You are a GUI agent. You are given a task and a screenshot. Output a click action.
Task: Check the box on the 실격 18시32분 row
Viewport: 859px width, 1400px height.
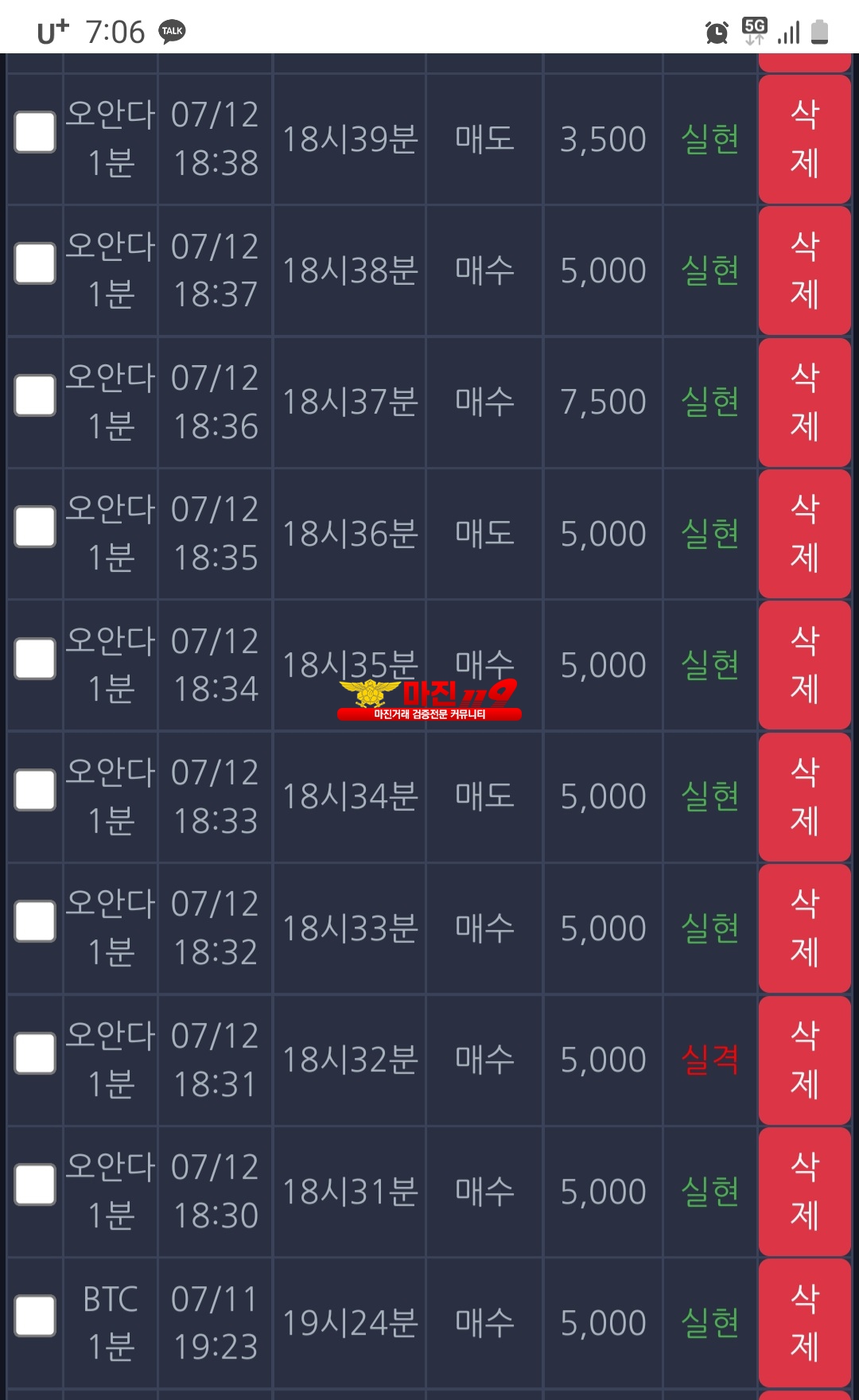35,1053
